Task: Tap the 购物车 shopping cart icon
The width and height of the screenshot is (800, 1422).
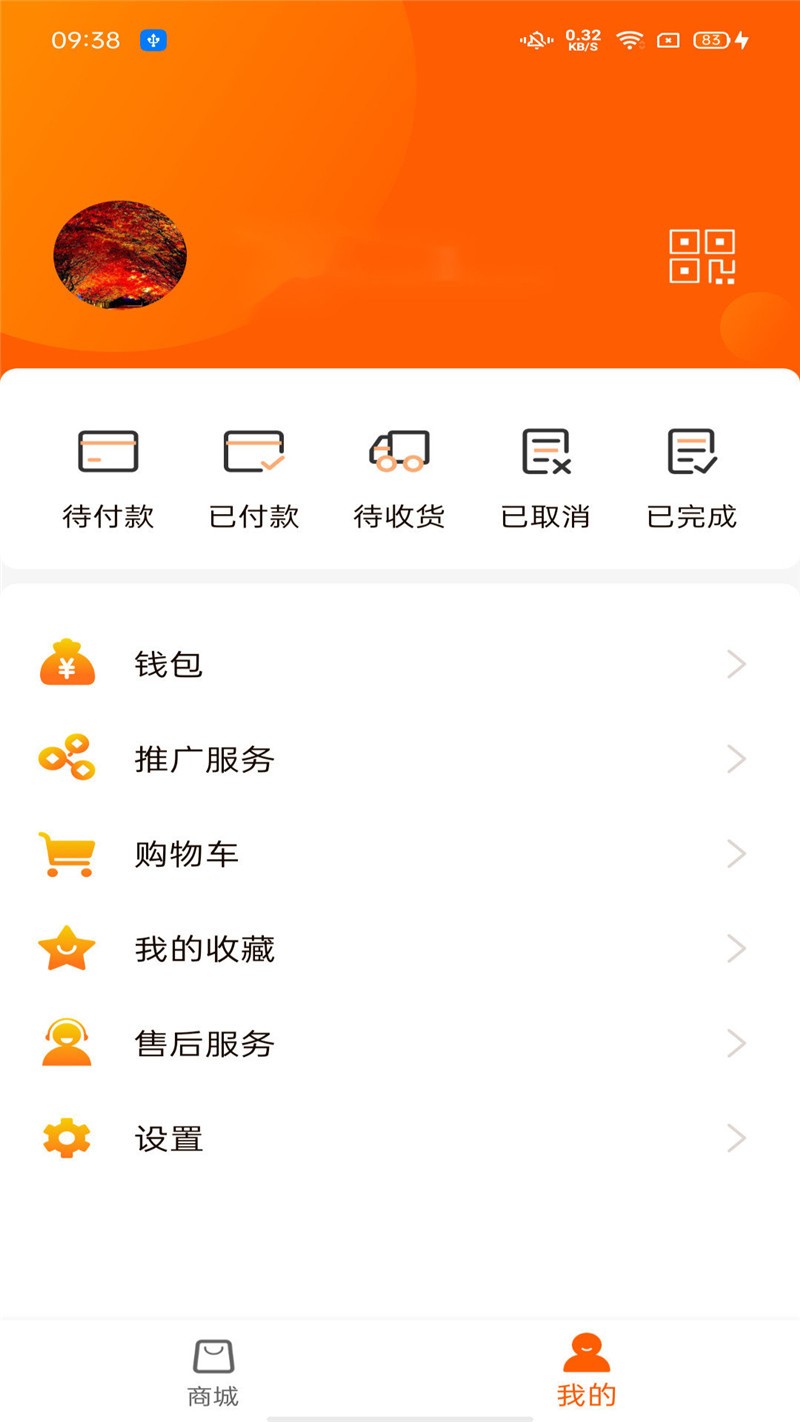Action: click(66, 853)
